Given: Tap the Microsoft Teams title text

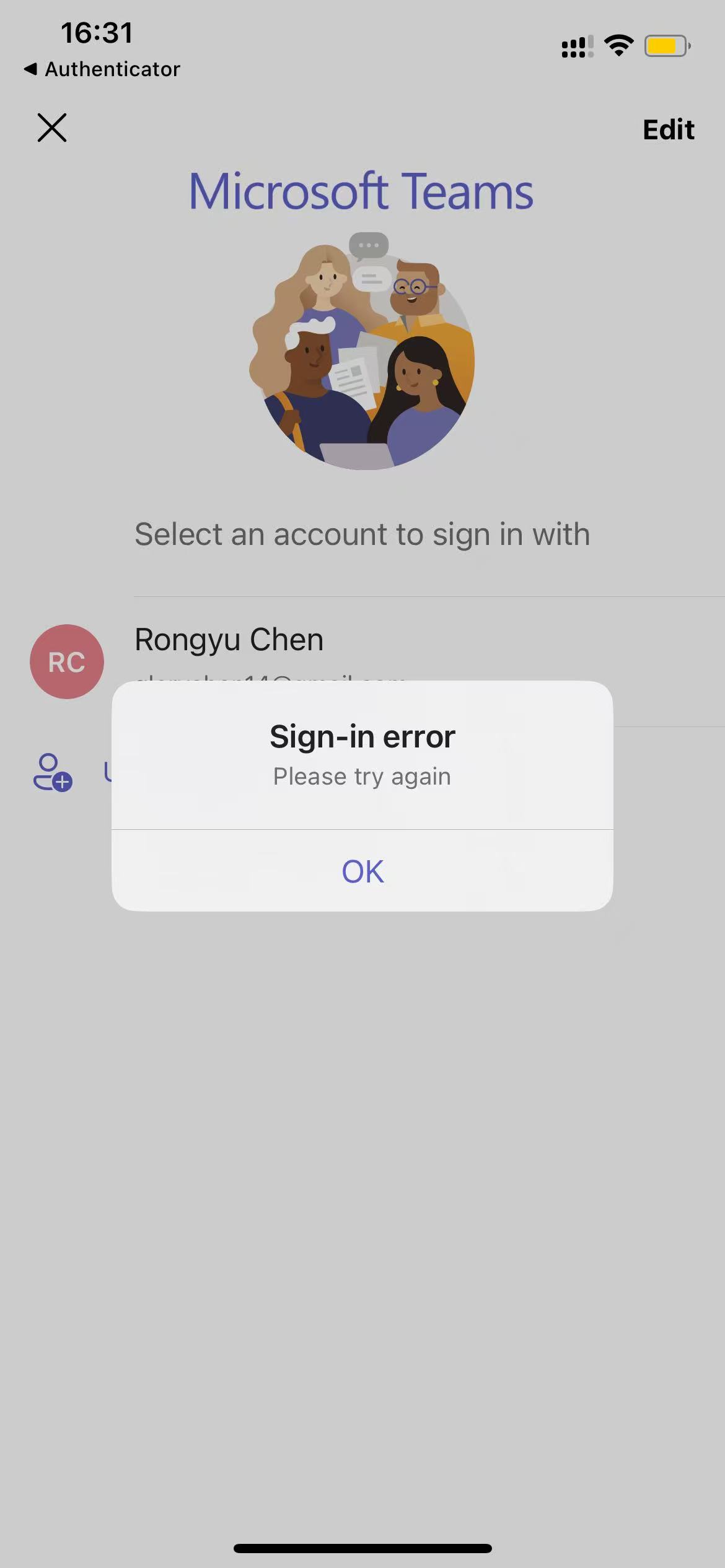Looking at the screenshot, I should 362,190.
